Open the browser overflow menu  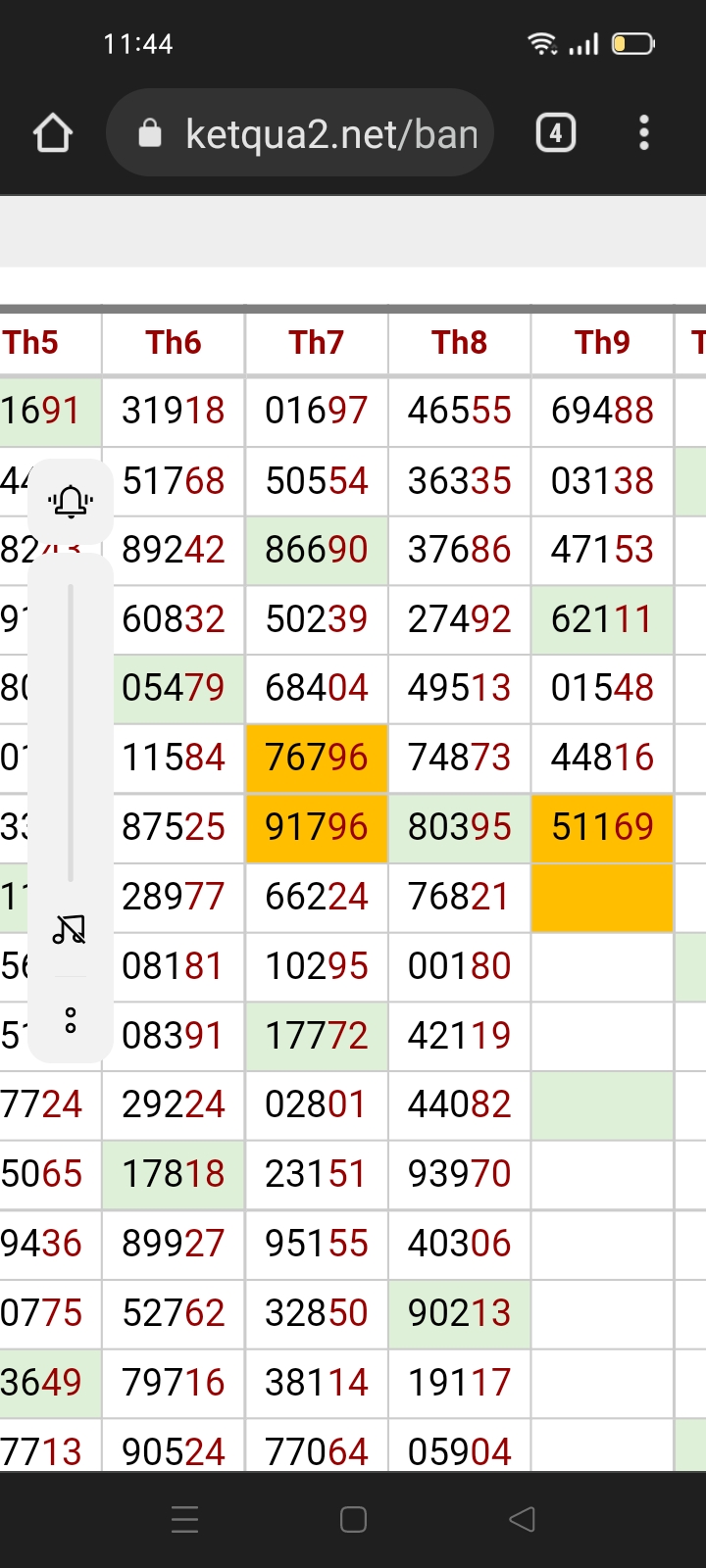[644, 133]
